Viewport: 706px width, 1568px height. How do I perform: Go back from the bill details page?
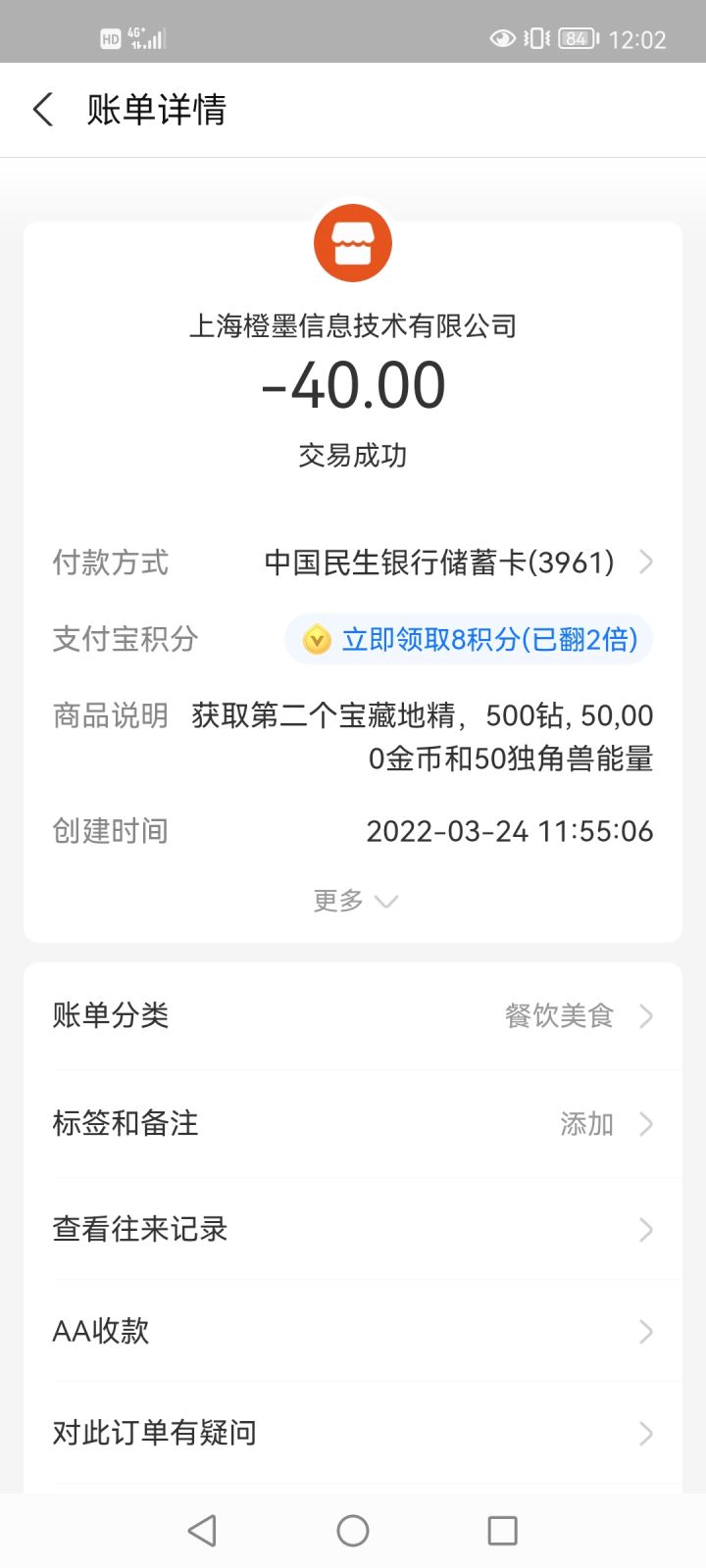[43, 109]
